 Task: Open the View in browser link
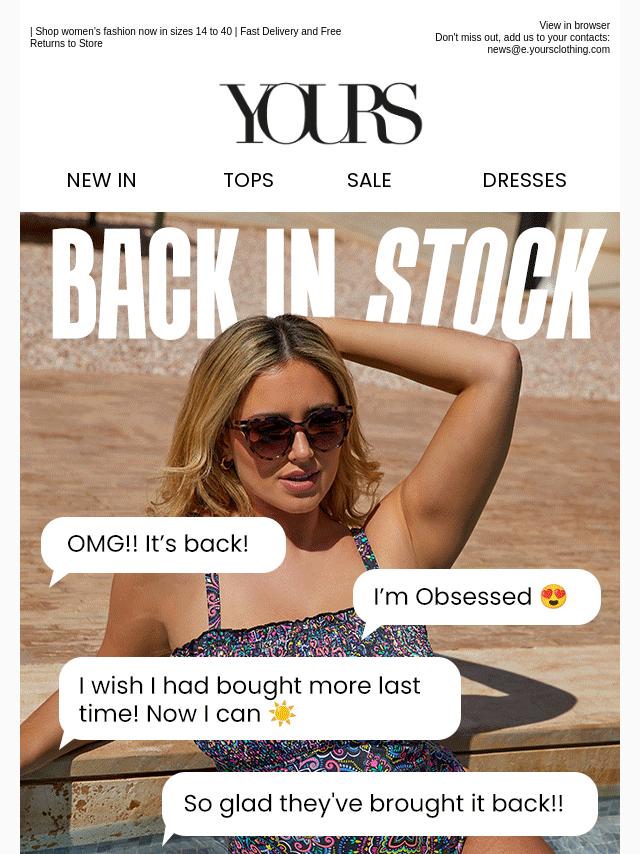[574, 26]
